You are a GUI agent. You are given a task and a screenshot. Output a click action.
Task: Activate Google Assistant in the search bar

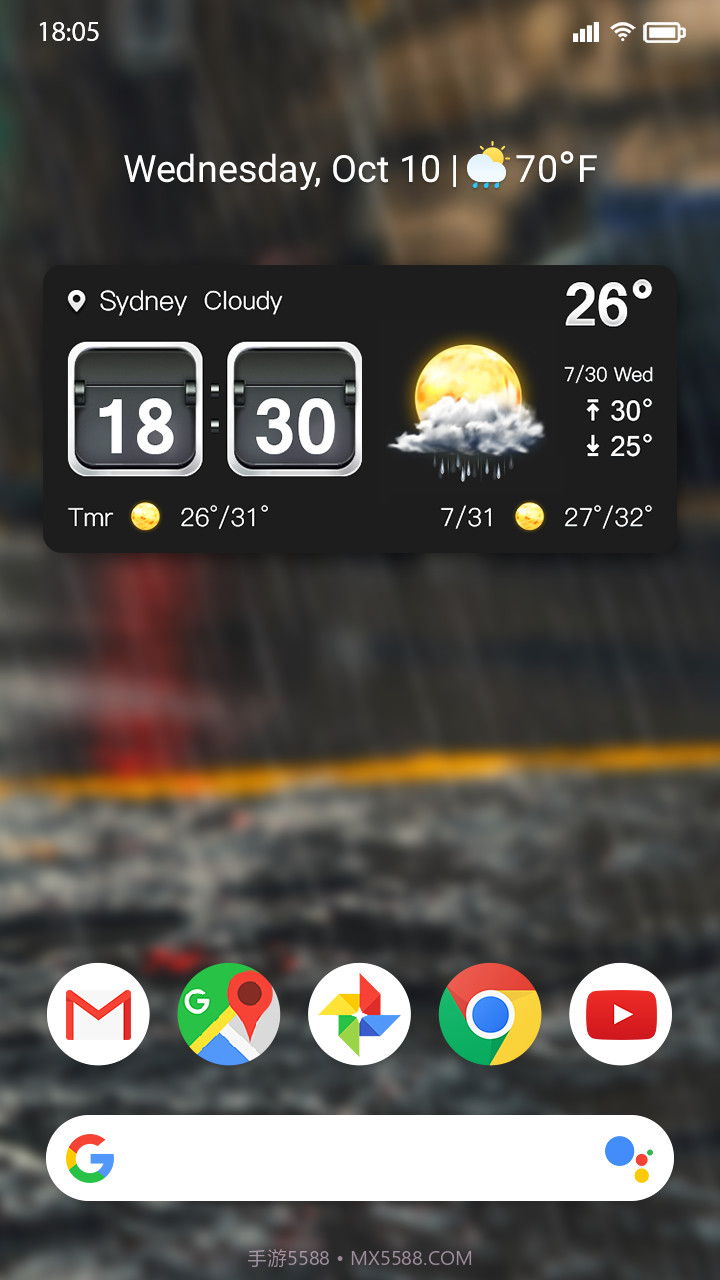pos(628,1158)
